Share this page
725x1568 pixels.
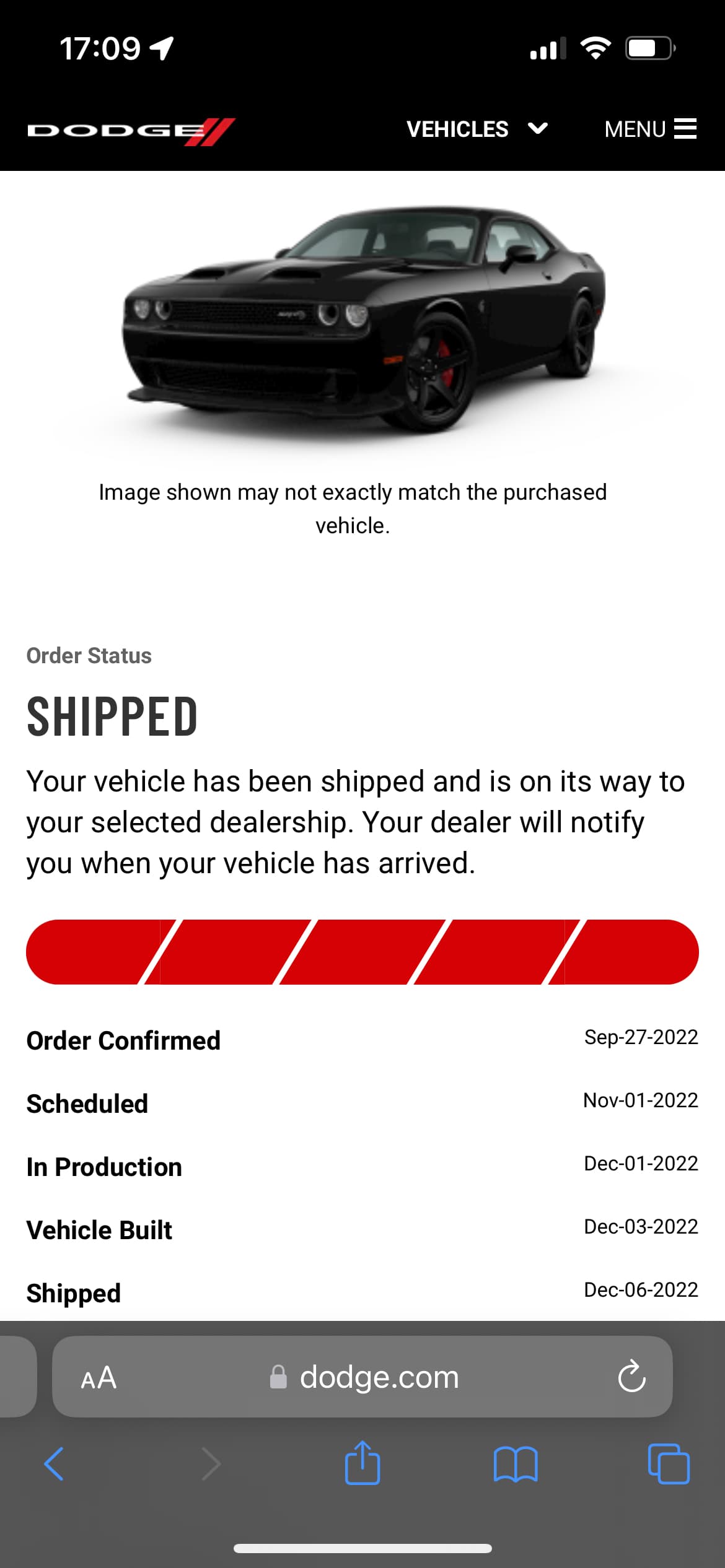(x=362, y=1463)
